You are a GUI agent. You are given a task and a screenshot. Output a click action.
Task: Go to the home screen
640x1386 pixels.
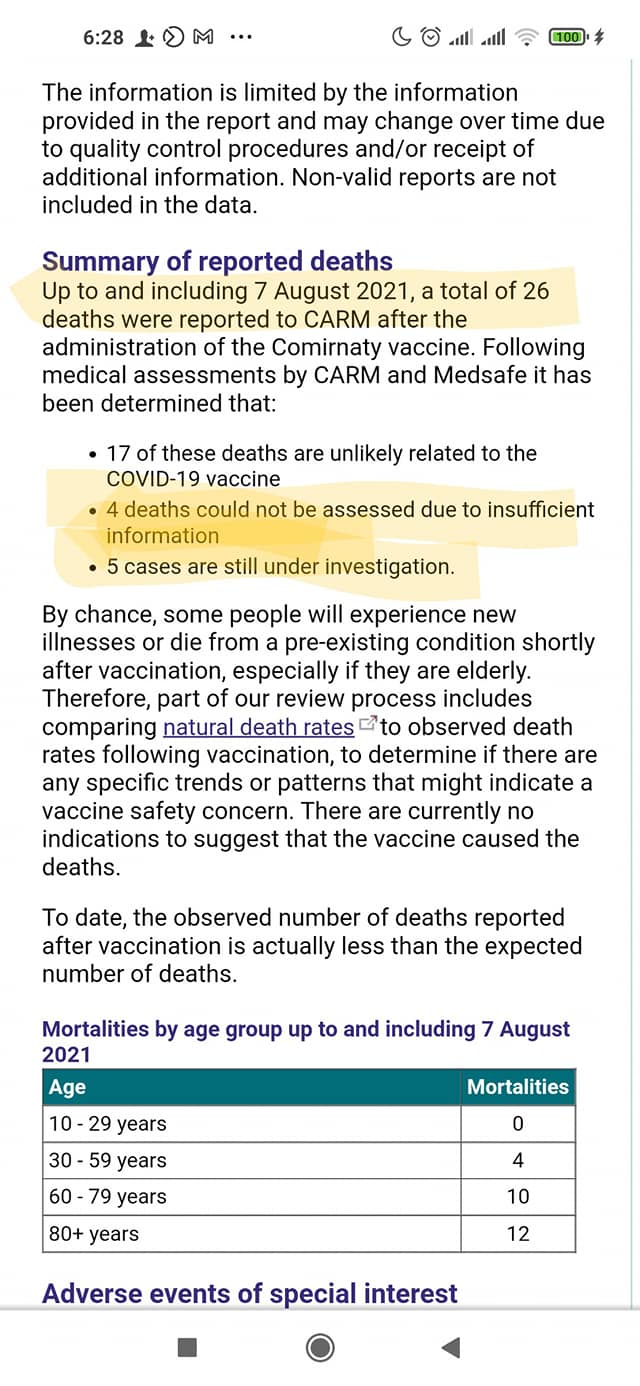320,1348
